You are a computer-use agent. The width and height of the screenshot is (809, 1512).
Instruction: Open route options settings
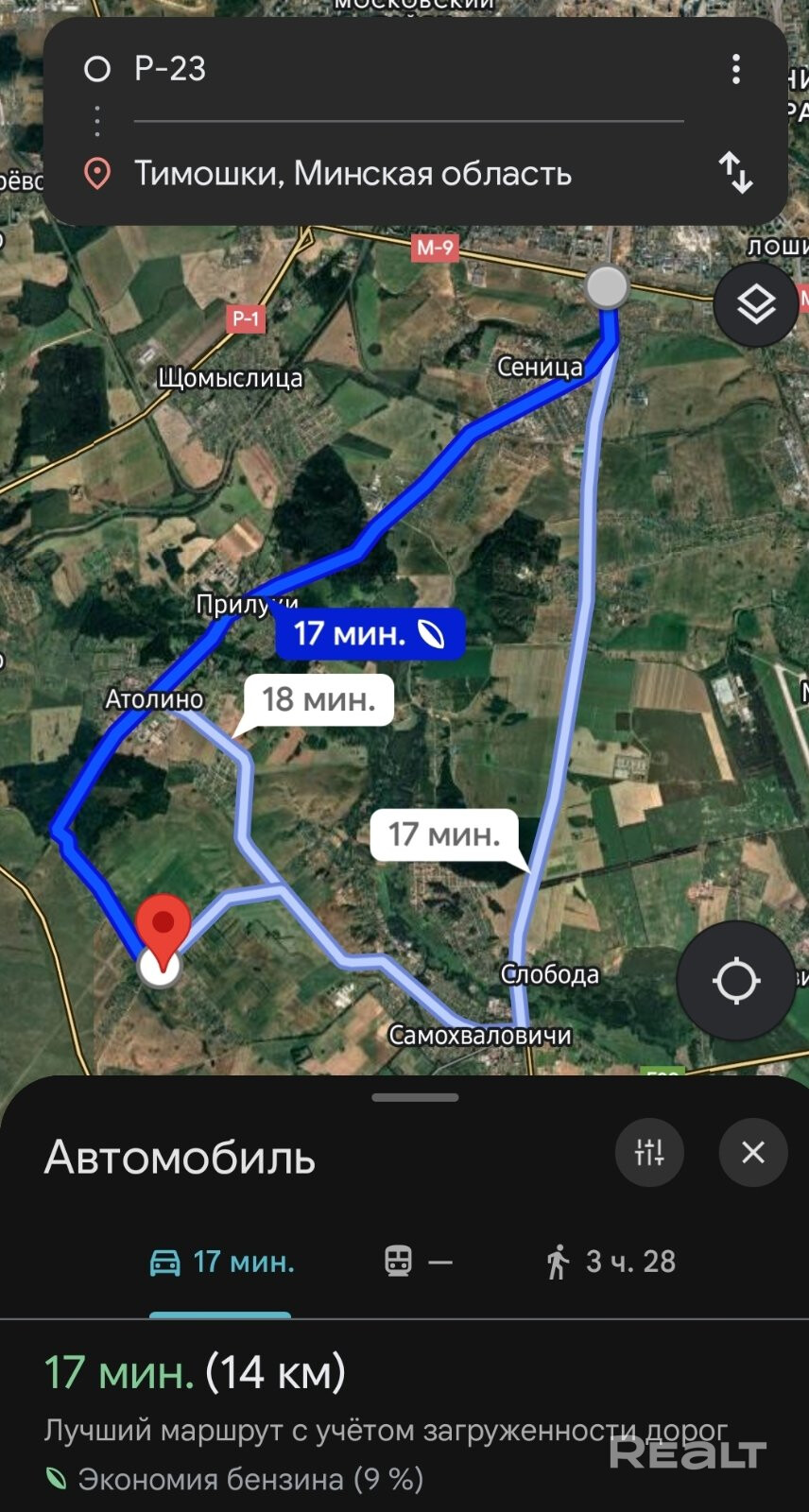(649, 1152)
